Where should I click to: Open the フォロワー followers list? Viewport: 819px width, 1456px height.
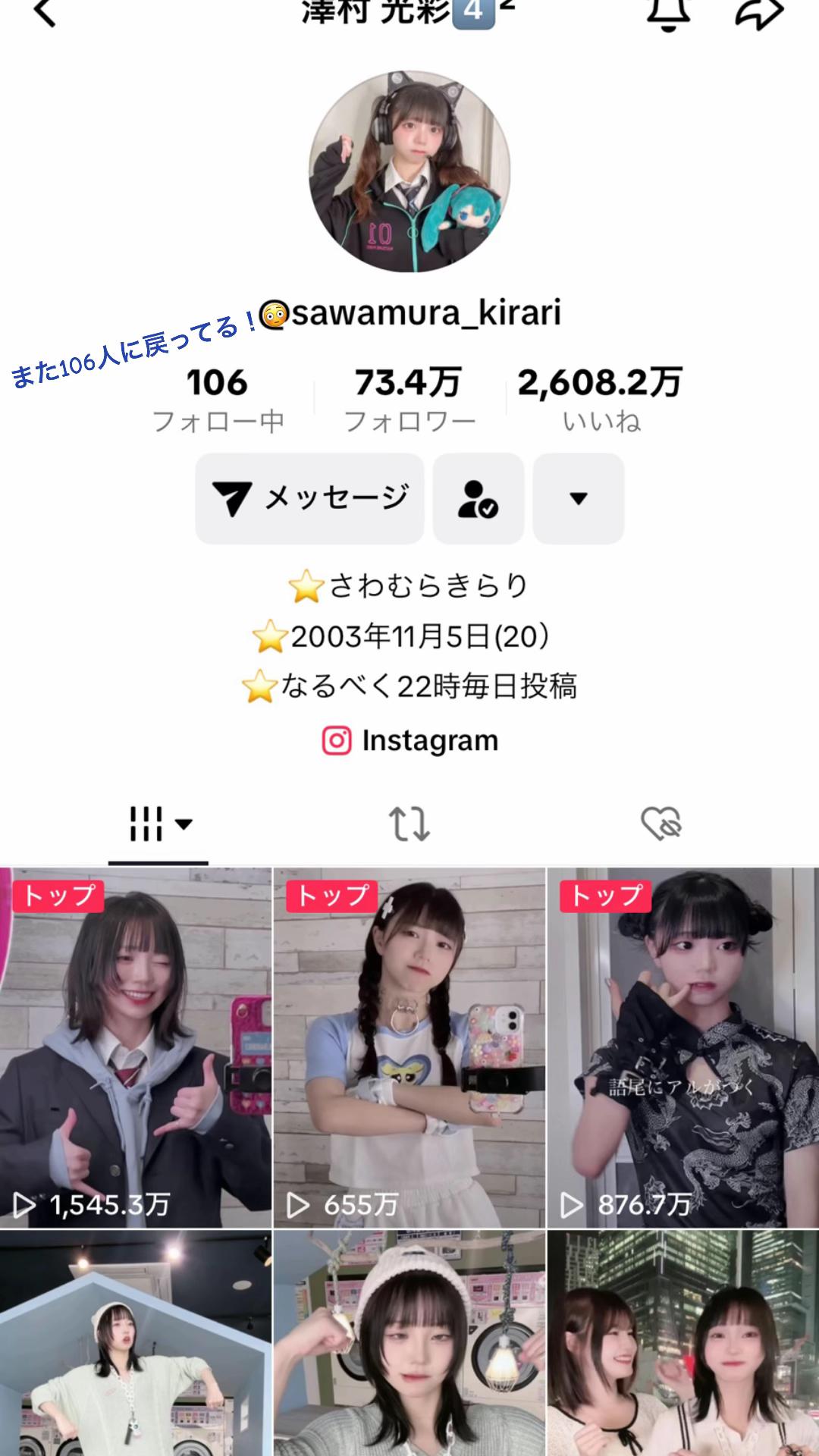[x=409, y=400]
